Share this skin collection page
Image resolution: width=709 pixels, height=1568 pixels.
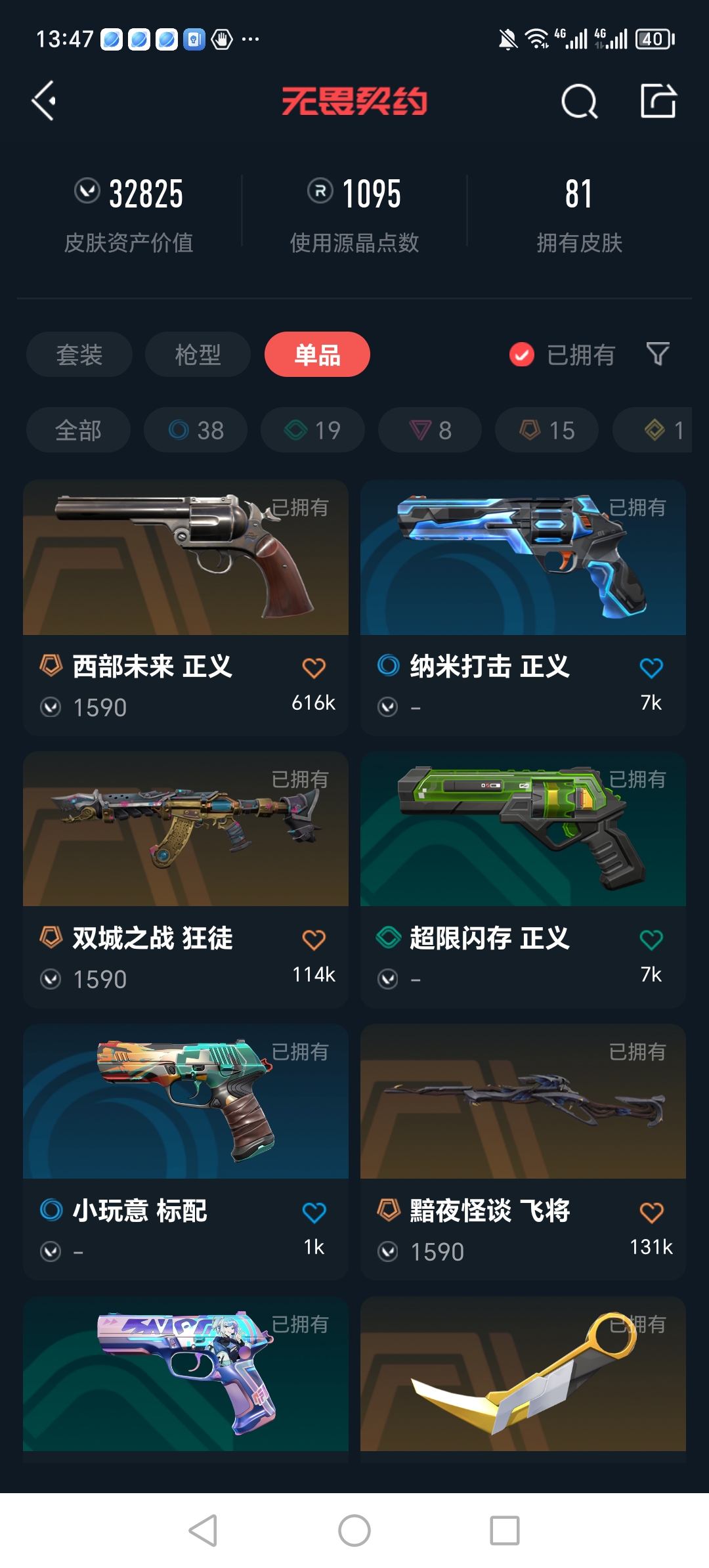[658, 101]
